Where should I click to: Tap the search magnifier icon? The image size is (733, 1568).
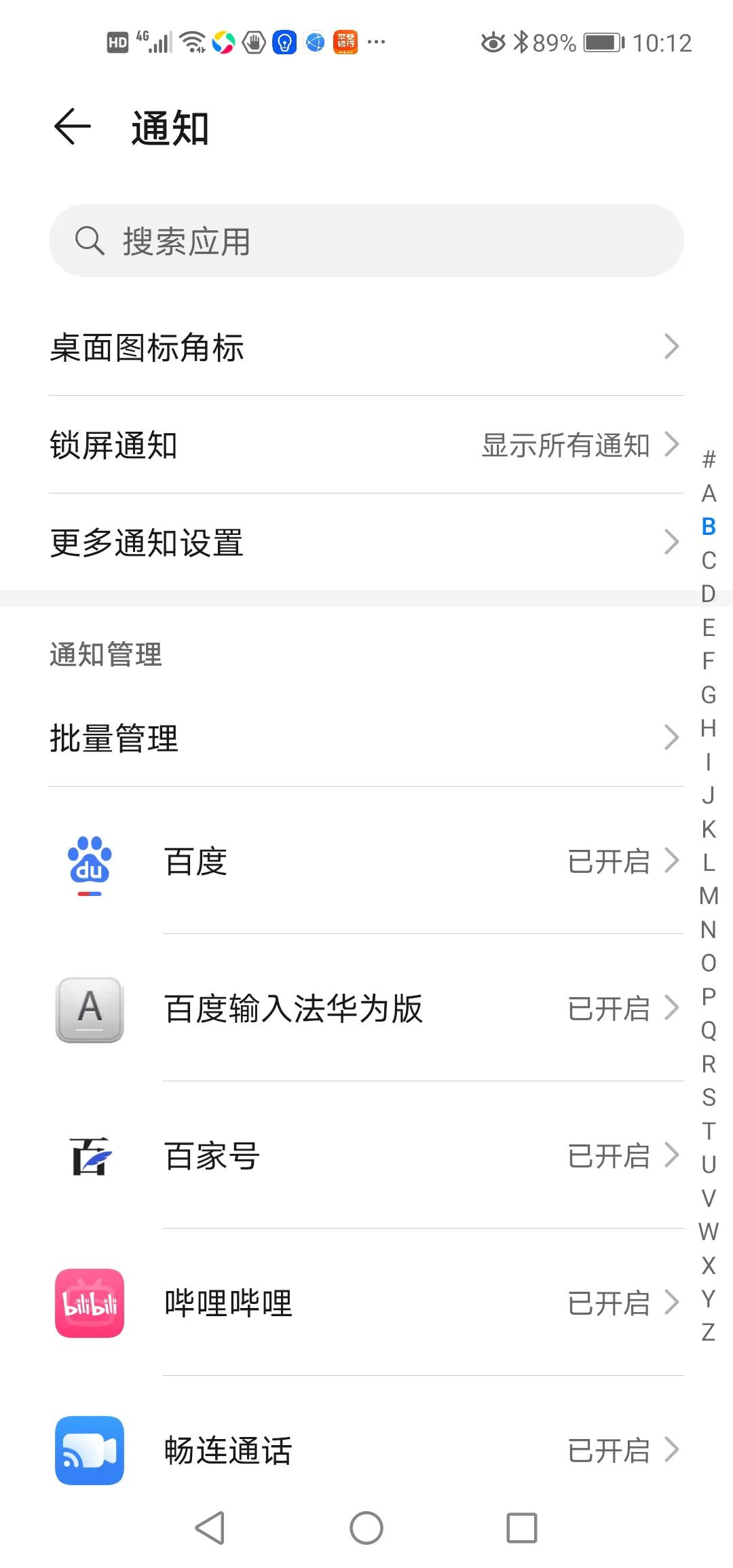[x=90, y=240]
